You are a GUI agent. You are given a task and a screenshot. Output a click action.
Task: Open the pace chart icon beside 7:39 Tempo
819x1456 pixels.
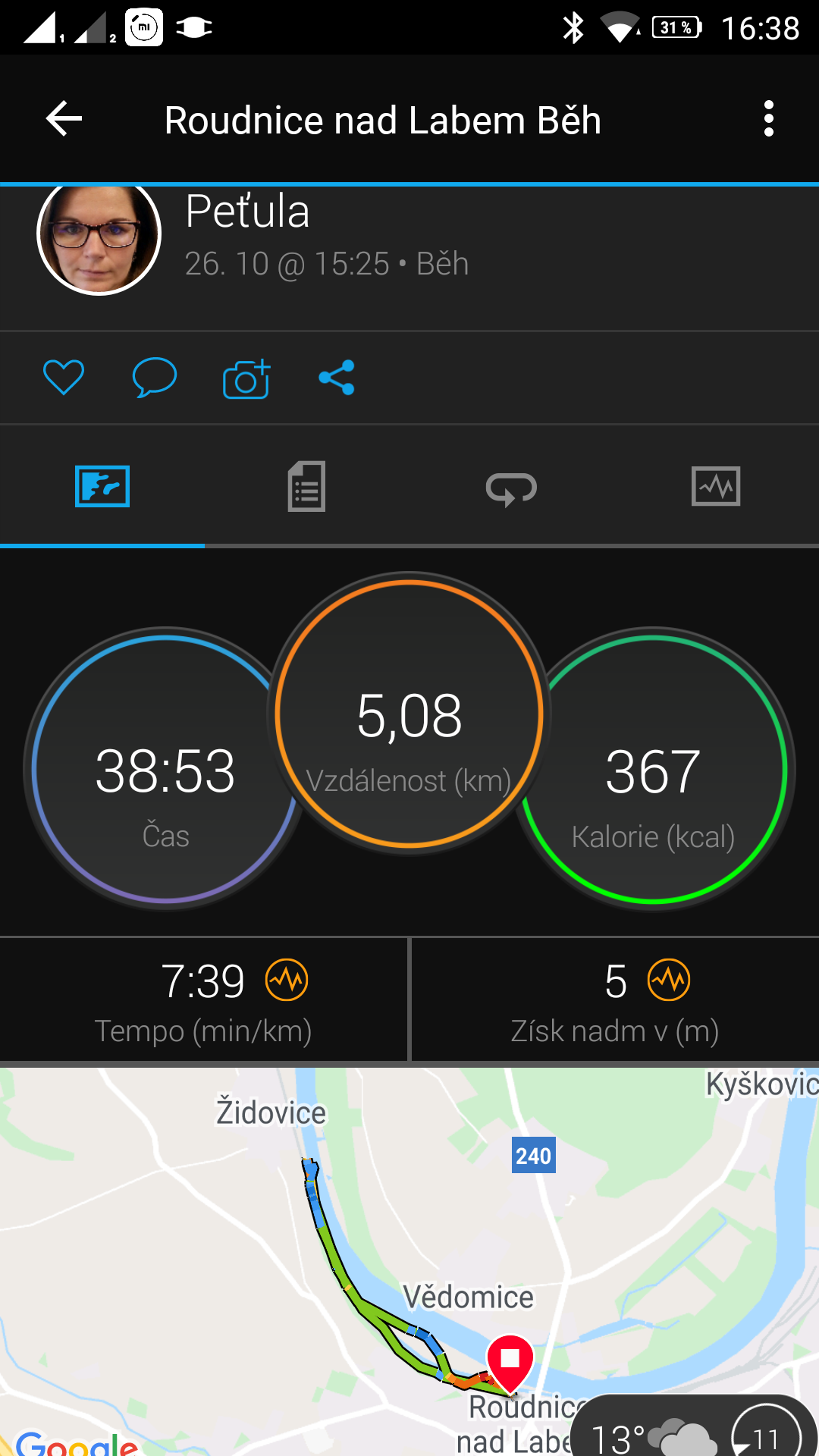pyautogui.click(x=287, y=980)
